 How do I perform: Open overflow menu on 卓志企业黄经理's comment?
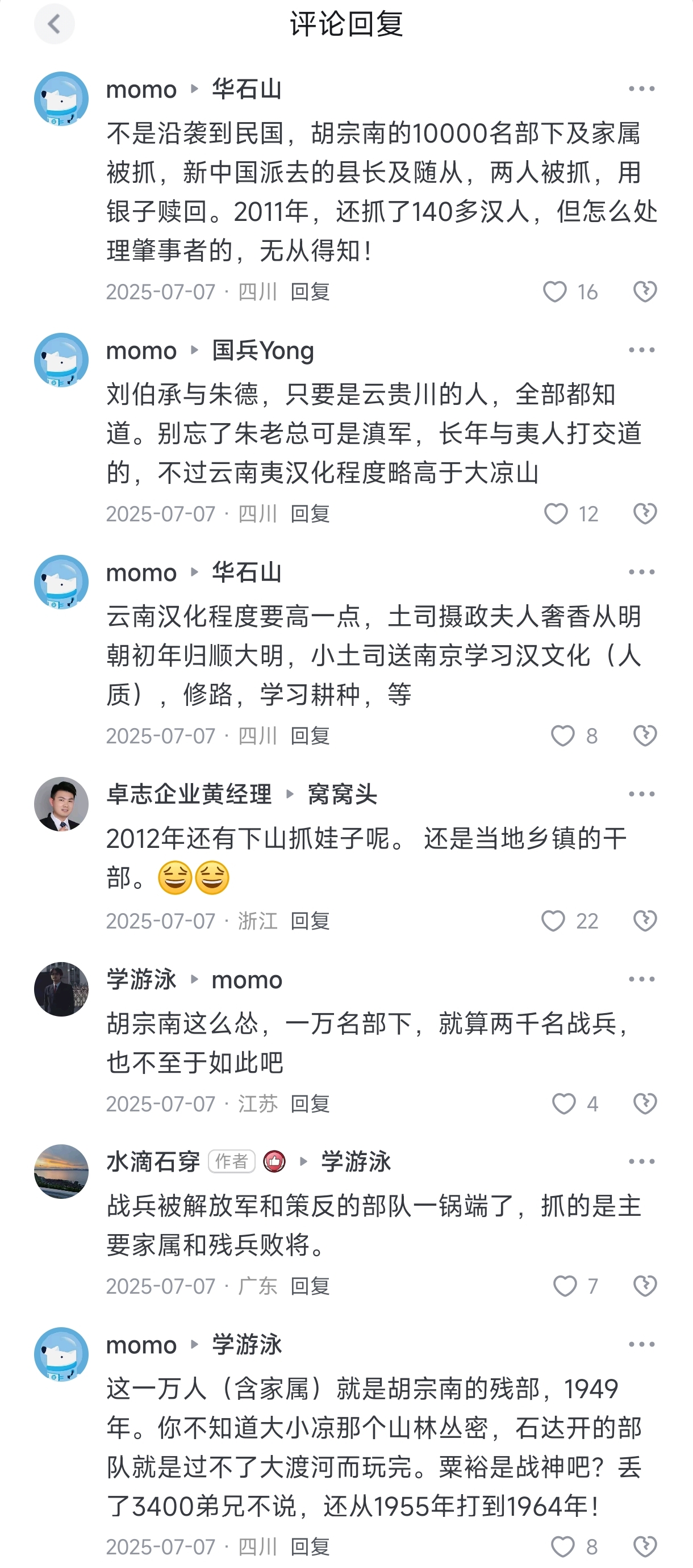[x=641, y=795]
